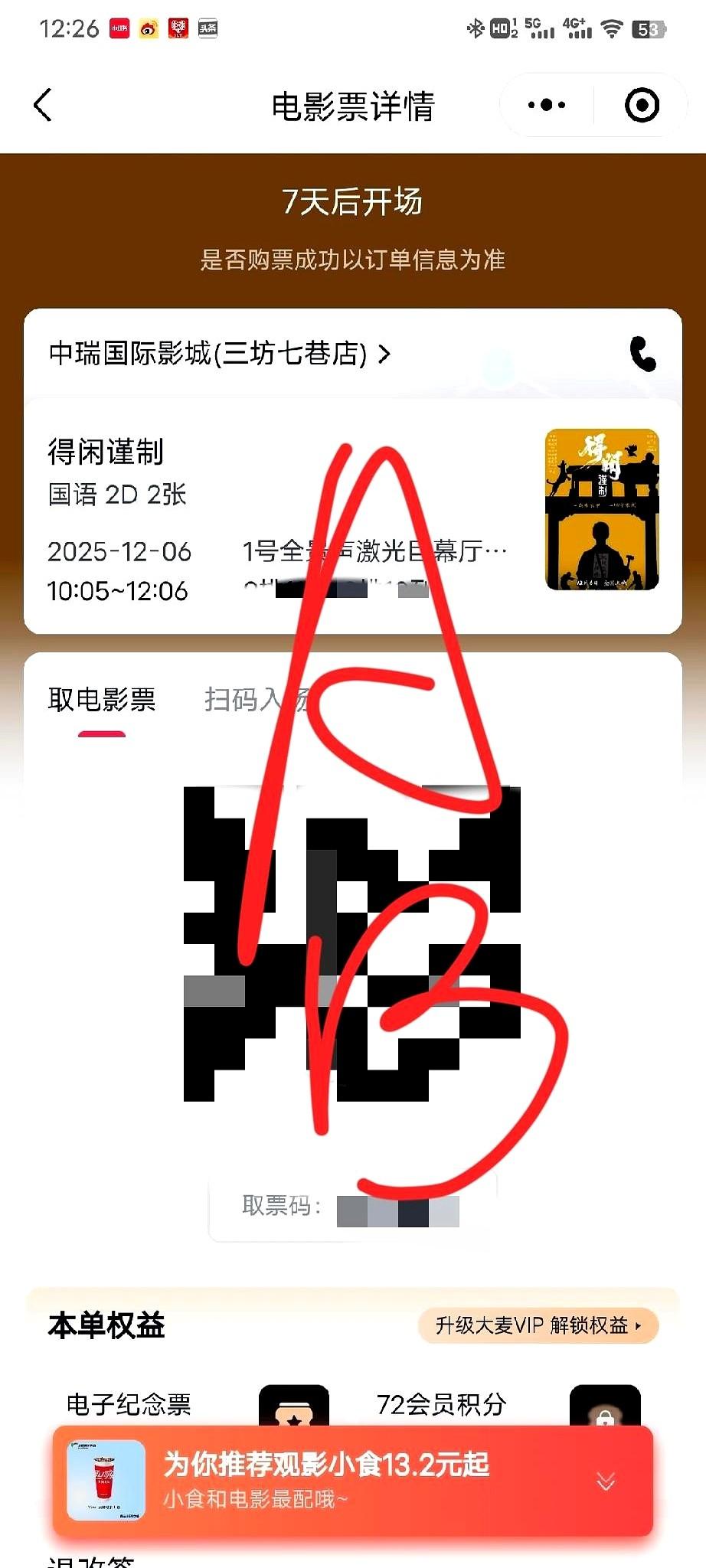Screen dimensions: 706x1568
Task: Select the 取电影票 tab
Action: [102, 699]
